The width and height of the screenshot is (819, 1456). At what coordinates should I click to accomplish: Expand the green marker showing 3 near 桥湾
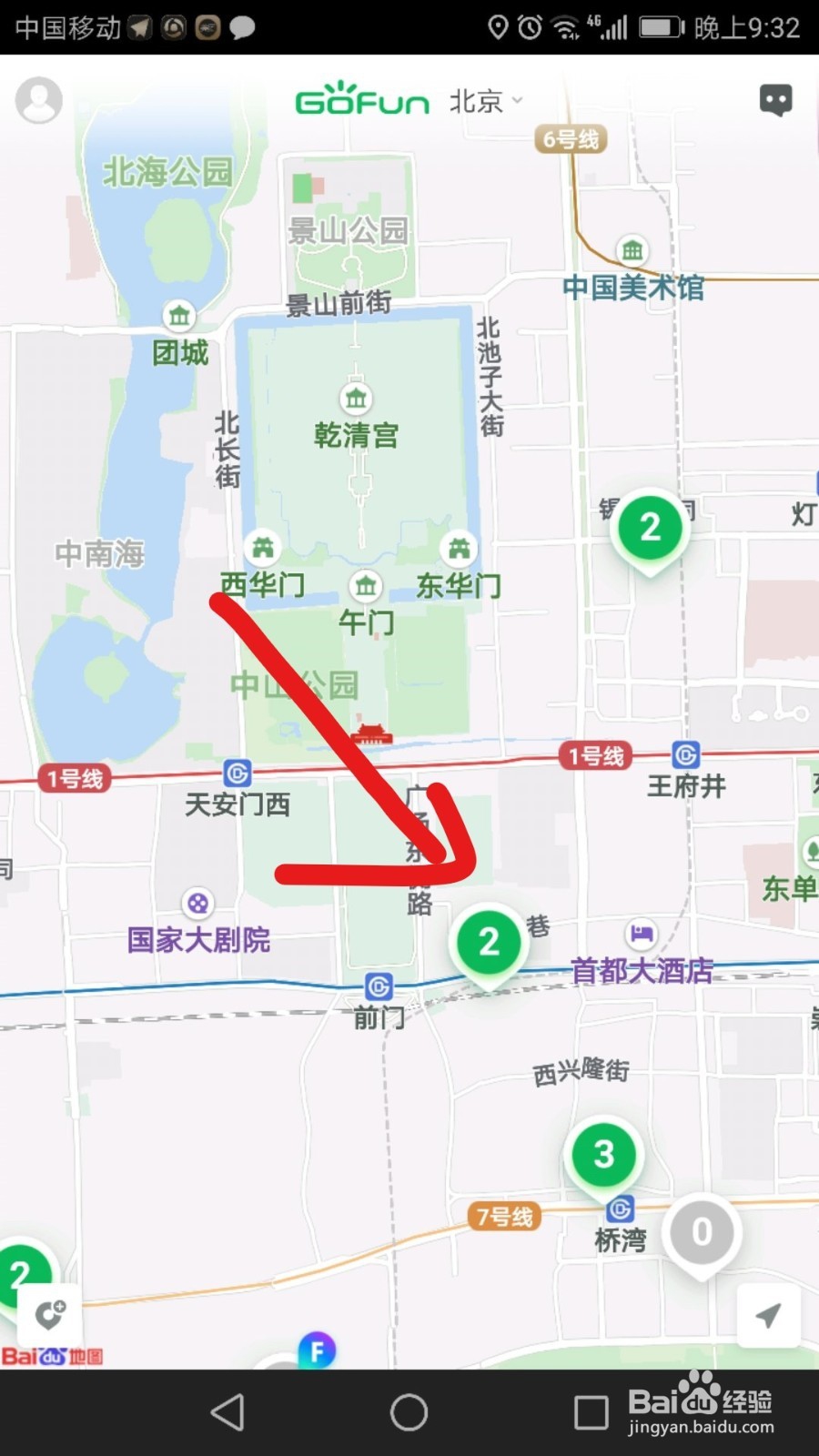point(603,1151)
